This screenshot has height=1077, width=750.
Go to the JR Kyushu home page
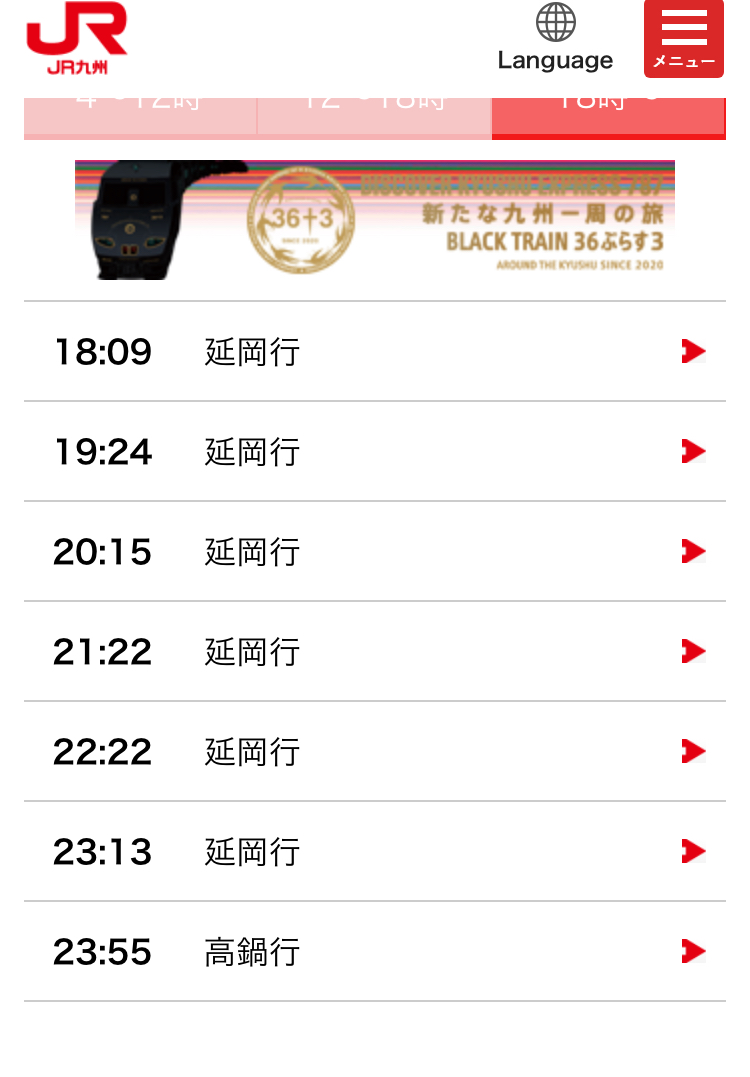pyautogui.click(x=77, y=39)
